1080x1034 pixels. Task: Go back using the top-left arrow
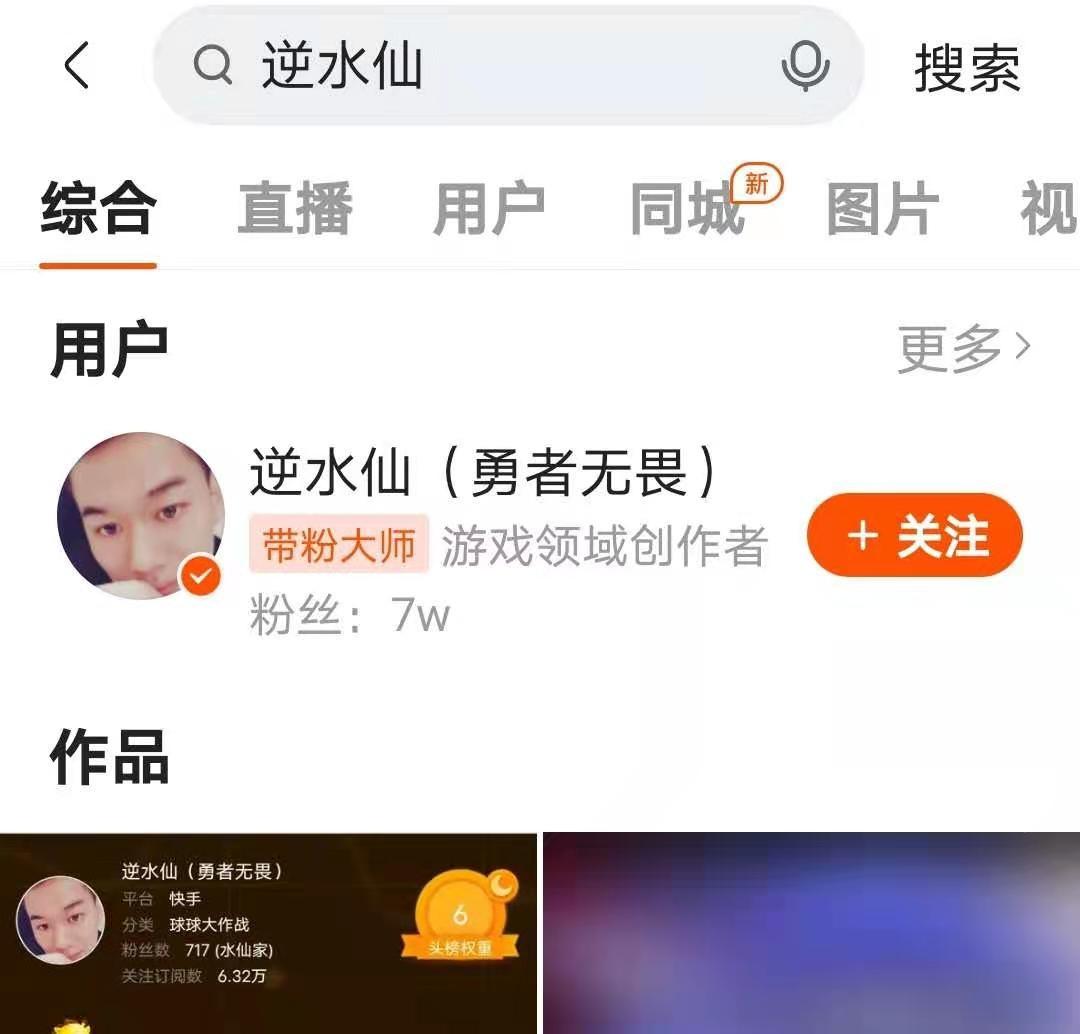coord(76,67)
